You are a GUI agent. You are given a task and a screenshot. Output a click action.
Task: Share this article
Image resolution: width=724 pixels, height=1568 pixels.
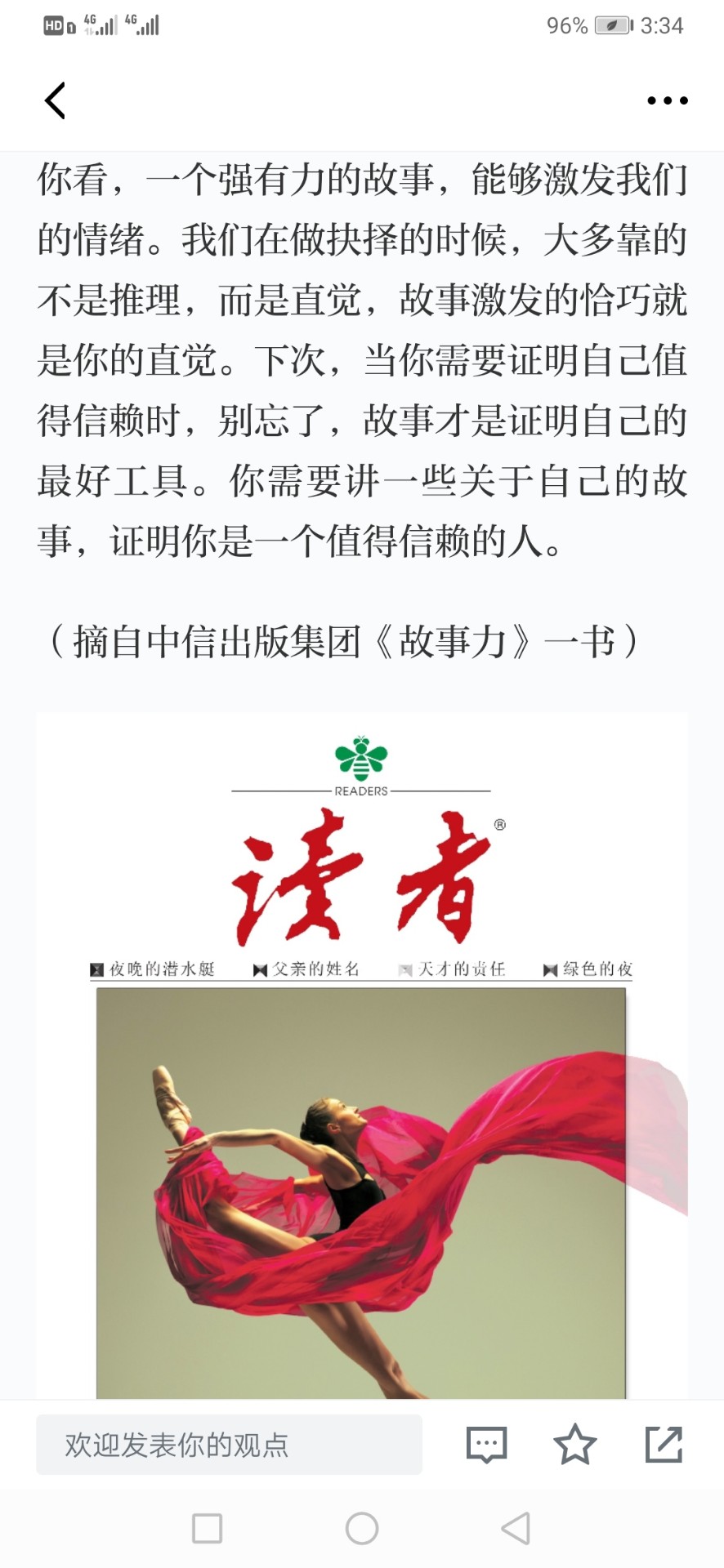(664, 1445)
